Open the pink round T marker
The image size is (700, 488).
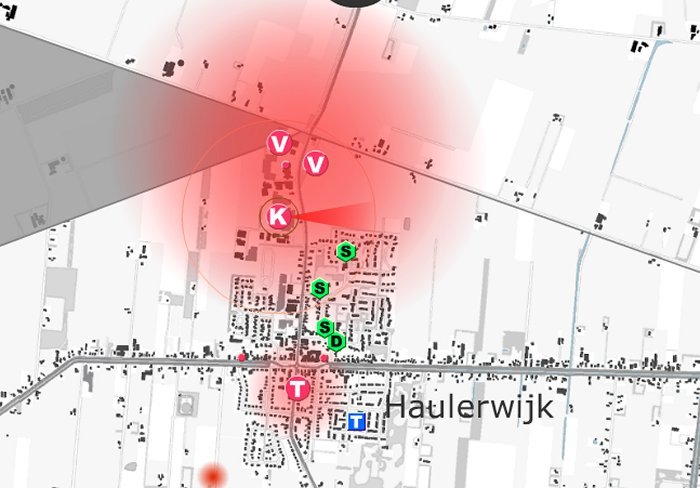[297, 388]
